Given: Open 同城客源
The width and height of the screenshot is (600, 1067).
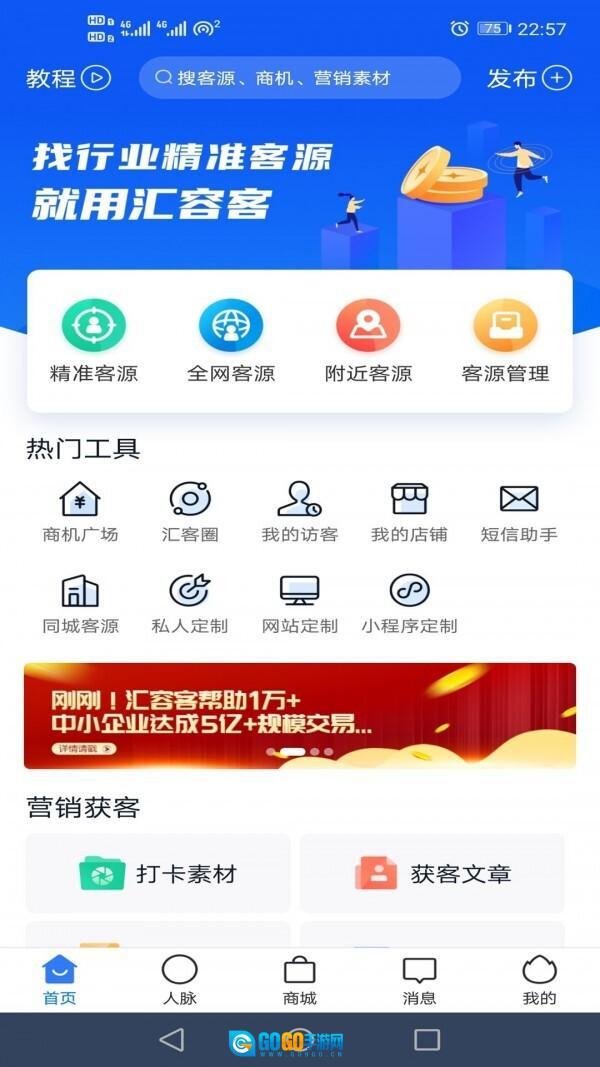Looking at the screenshot, I should click(x=80, y=603).
